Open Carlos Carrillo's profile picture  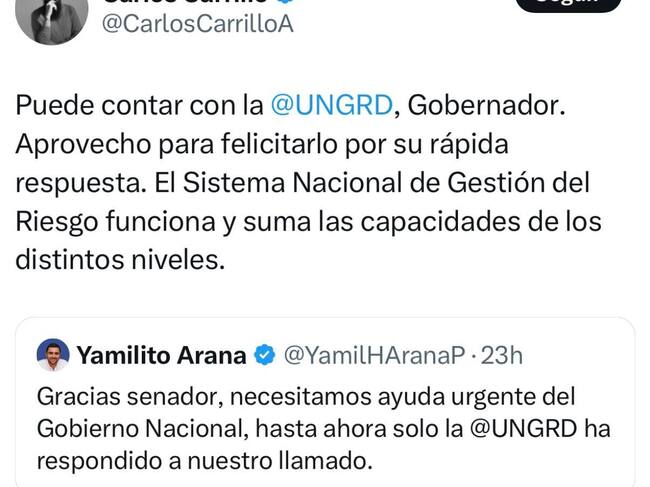point(51,17)
